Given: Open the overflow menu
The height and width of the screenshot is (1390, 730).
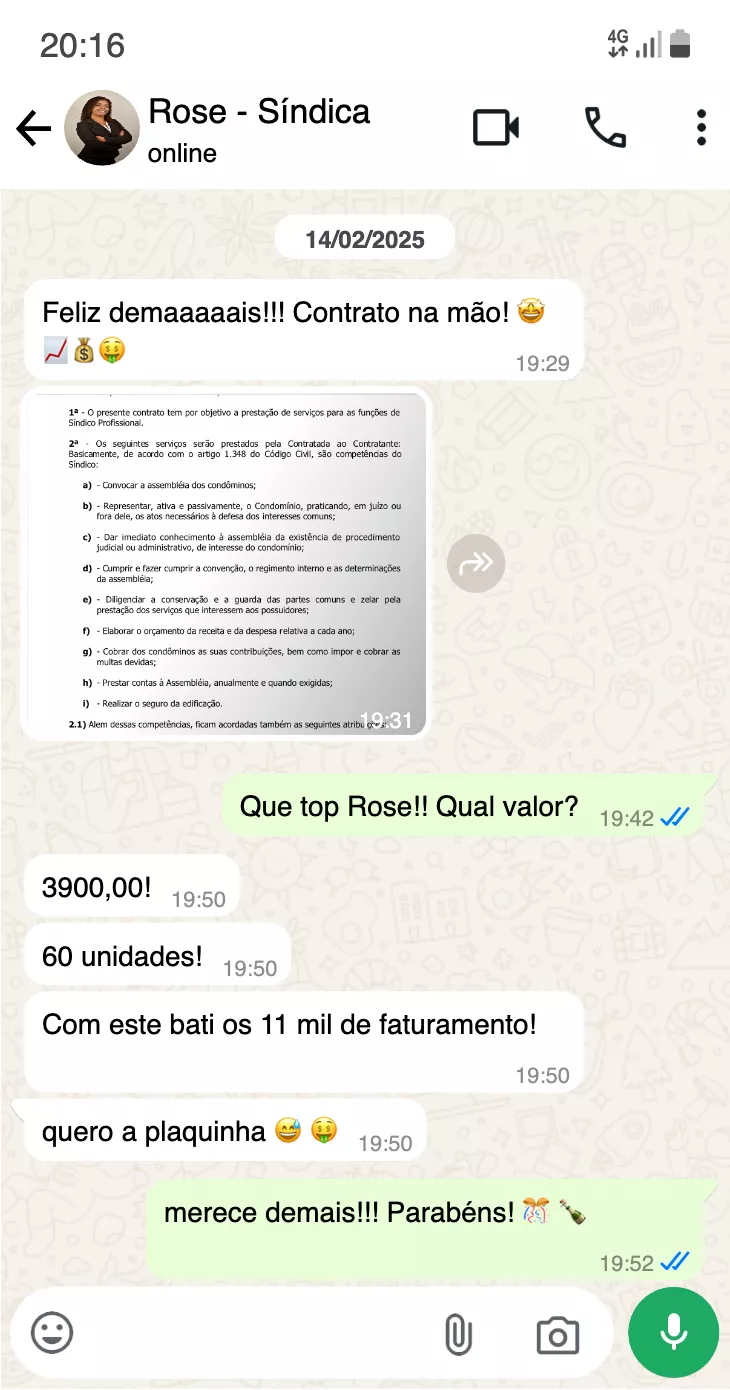Looking at the screenshot, I should pos(701,128).
